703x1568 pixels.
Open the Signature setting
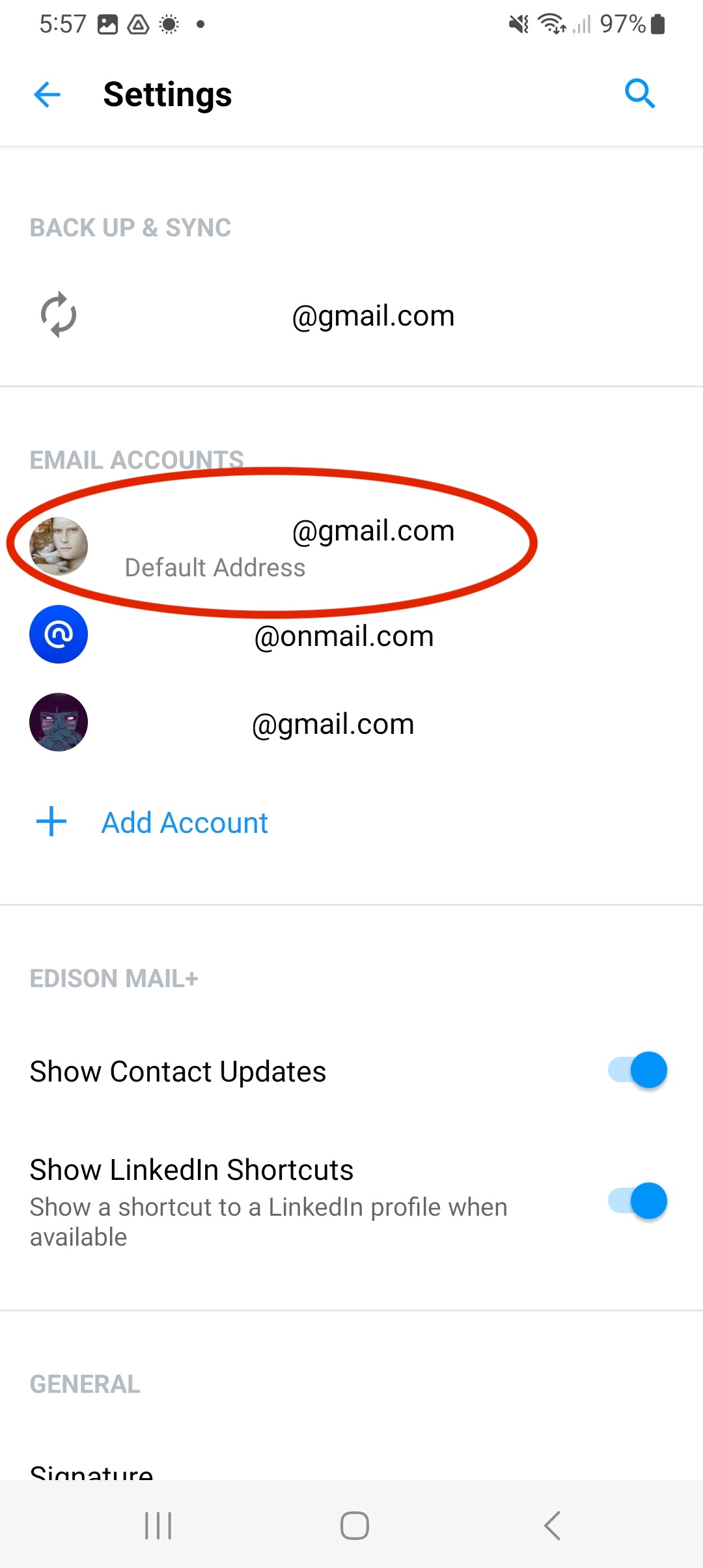tap(92, 1470)
